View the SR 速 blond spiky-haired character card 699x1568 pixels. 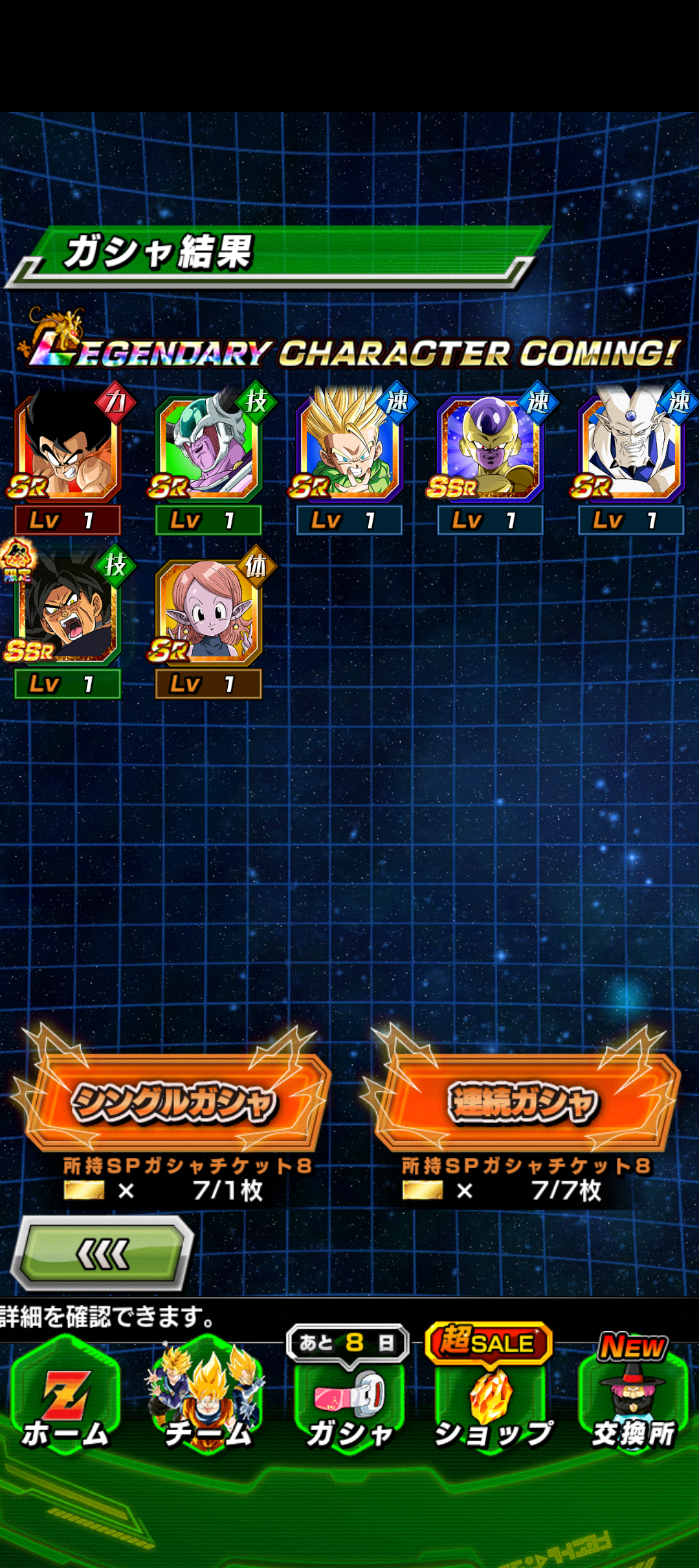point(349,459)
